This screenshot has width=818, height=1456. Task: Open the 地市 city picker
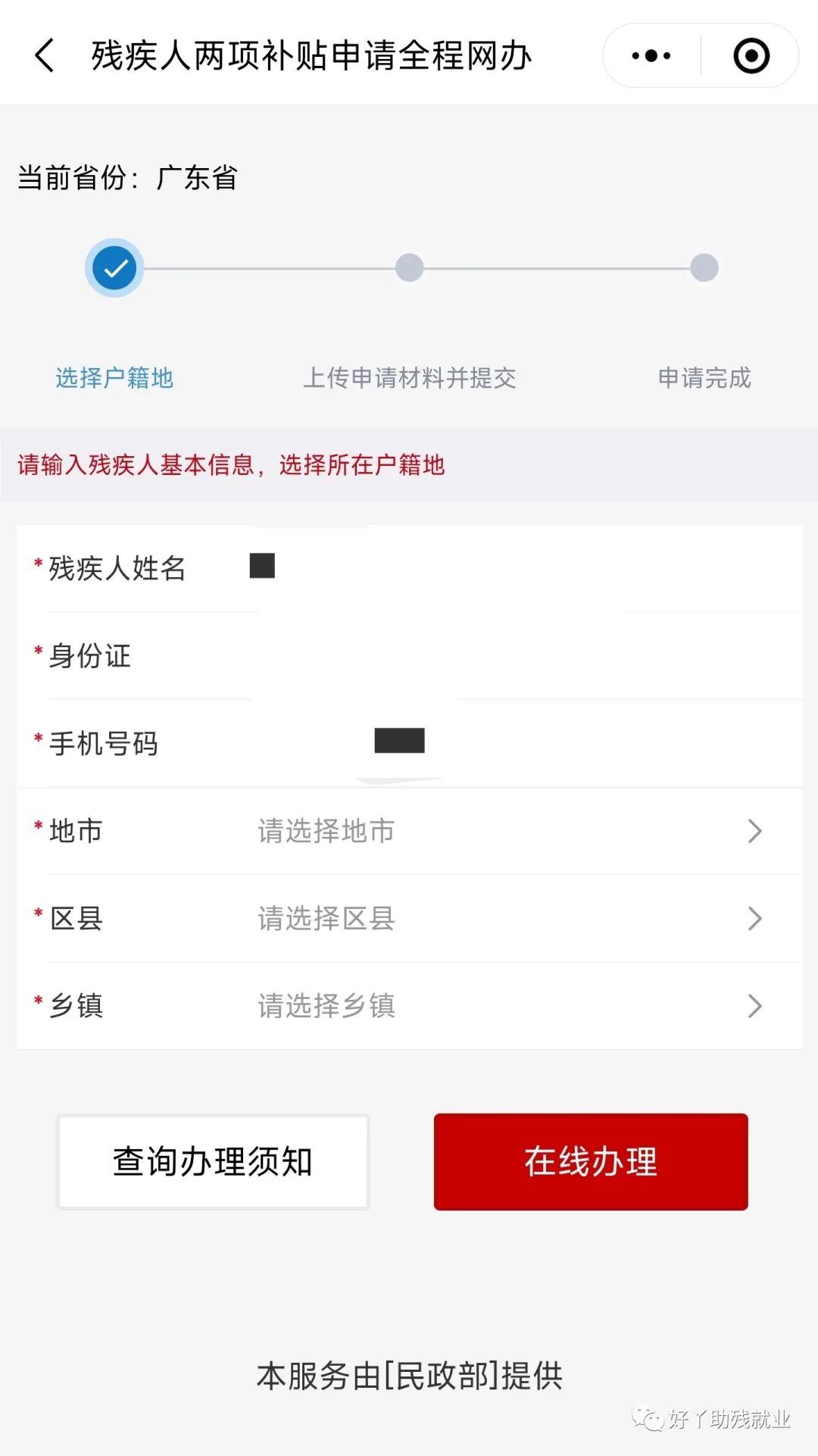coord(507,831)
